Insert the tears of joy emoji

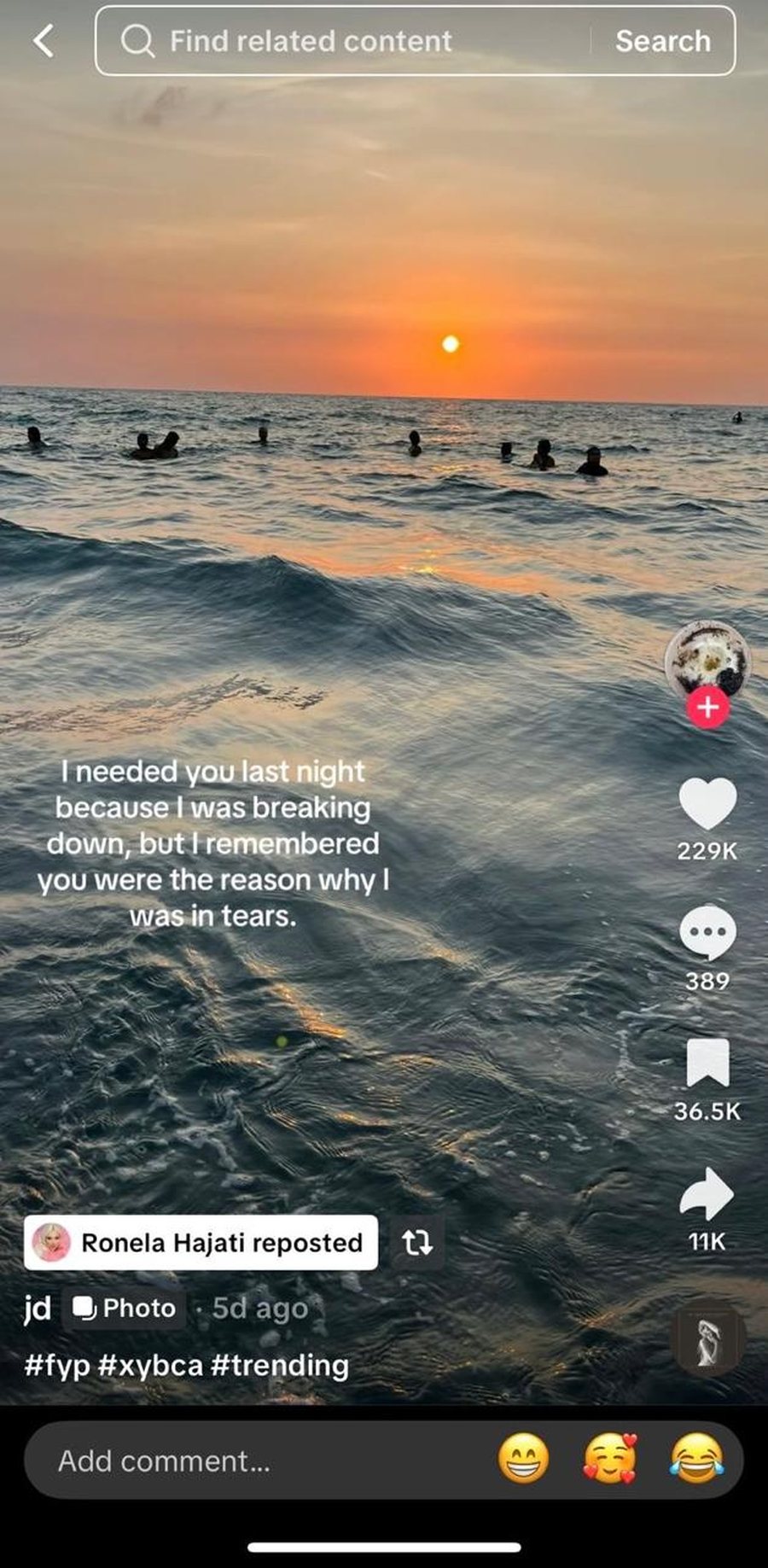pos(696,1458)
